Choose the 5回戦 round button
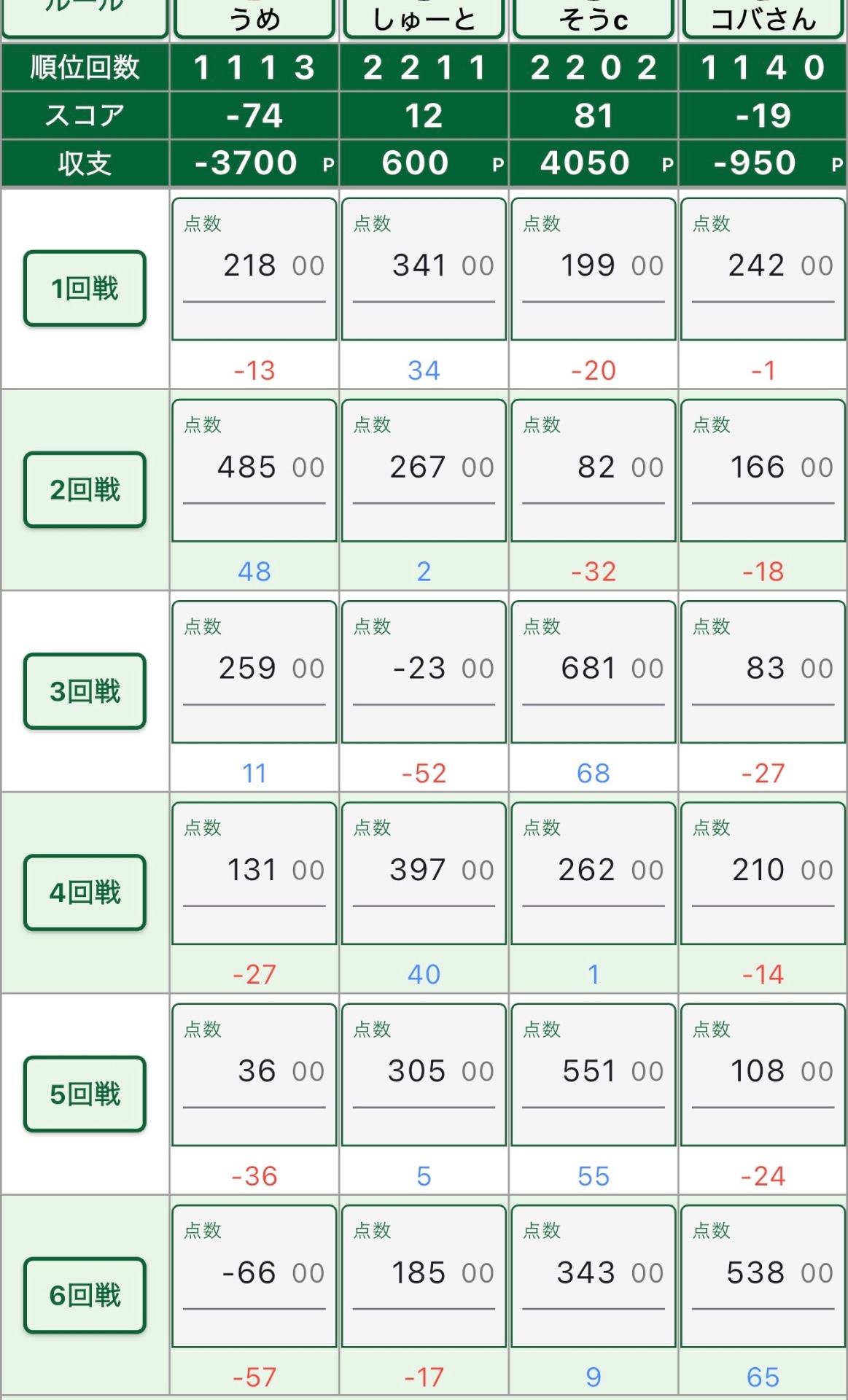The width and height of the screenshot is (848, 1400). point(85,1094)
